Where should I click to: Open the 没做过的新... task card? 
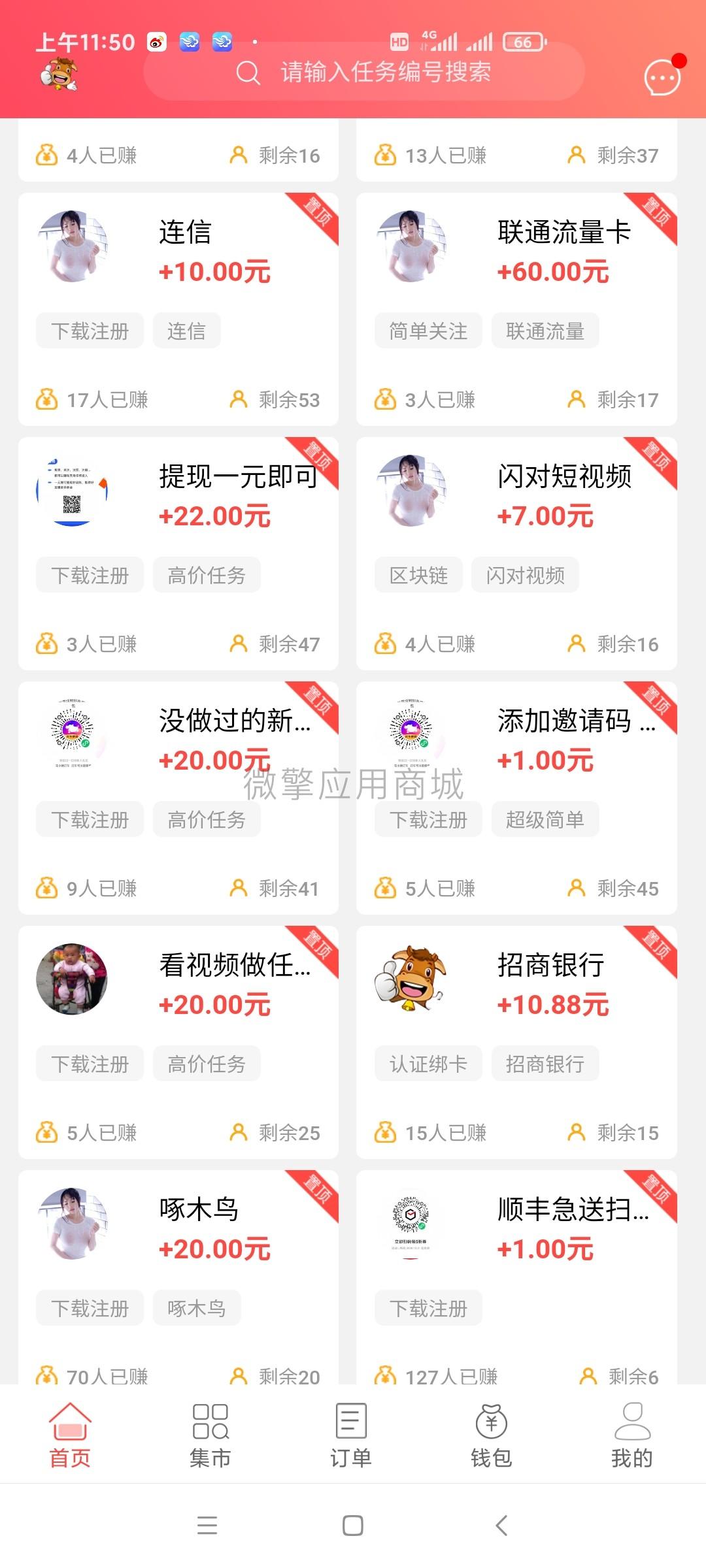[x=178, y=797]
